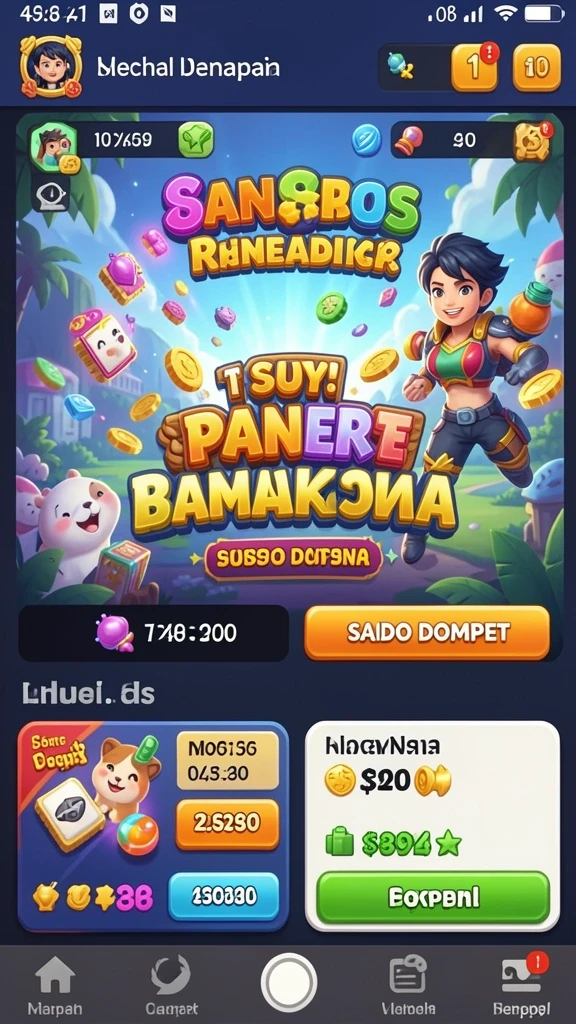Tap the center round button in bottom bar
This screenshot has width=576, height=1024.
(289, 982)
